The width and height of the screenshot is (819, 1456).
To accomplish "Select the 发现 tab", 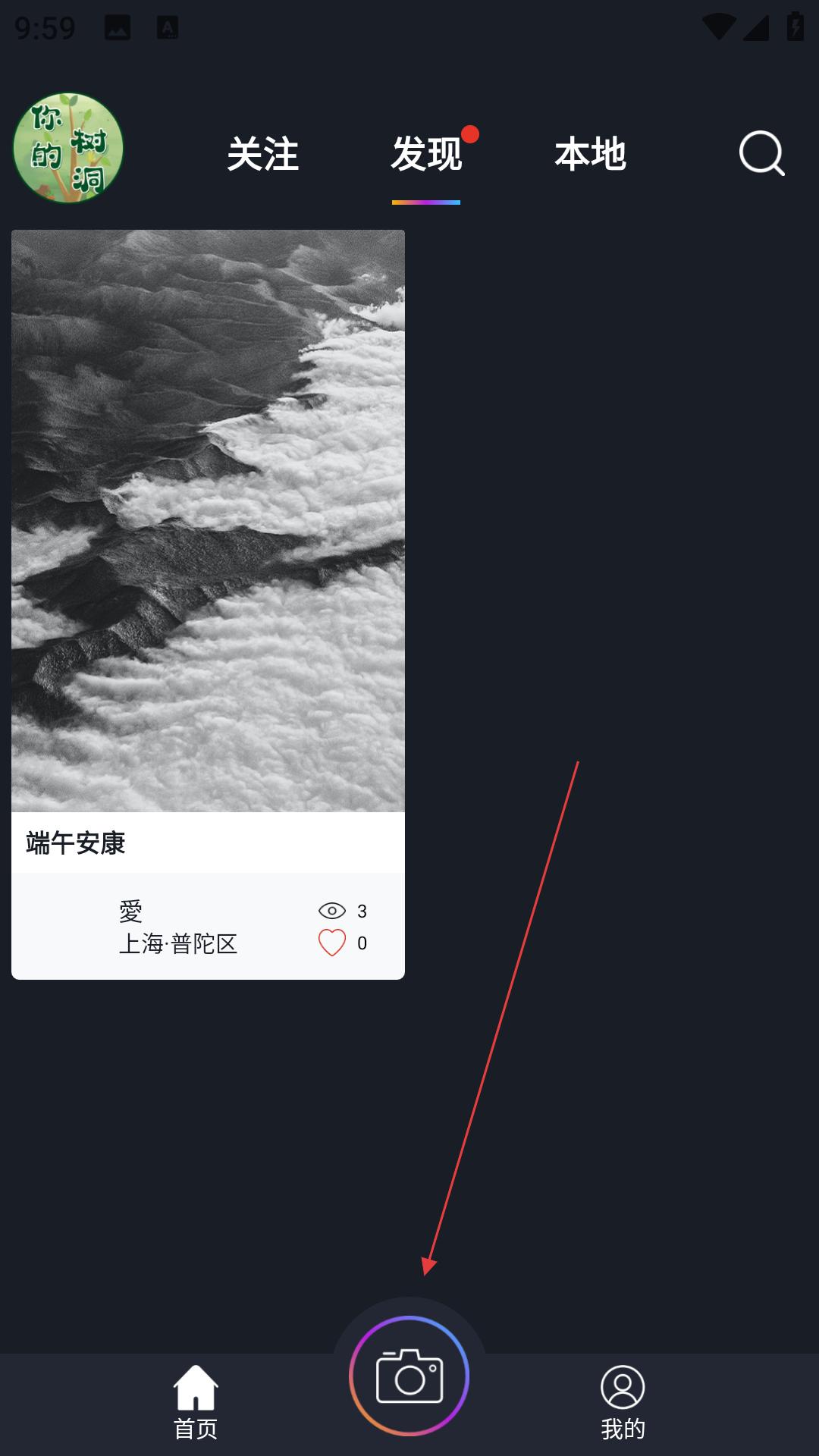I will [426, 155].
